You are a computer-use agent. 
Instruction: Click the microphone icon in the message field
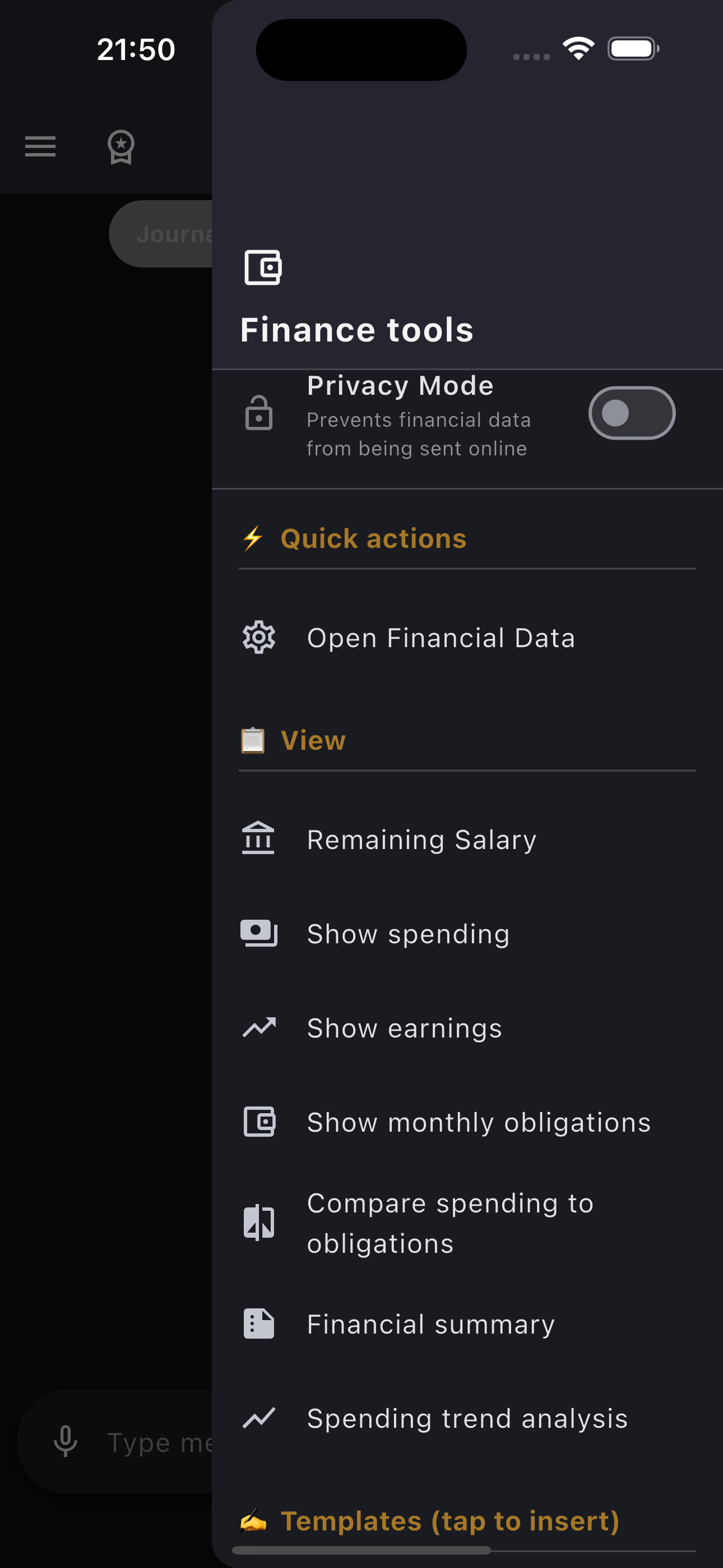click(66, 1442)
